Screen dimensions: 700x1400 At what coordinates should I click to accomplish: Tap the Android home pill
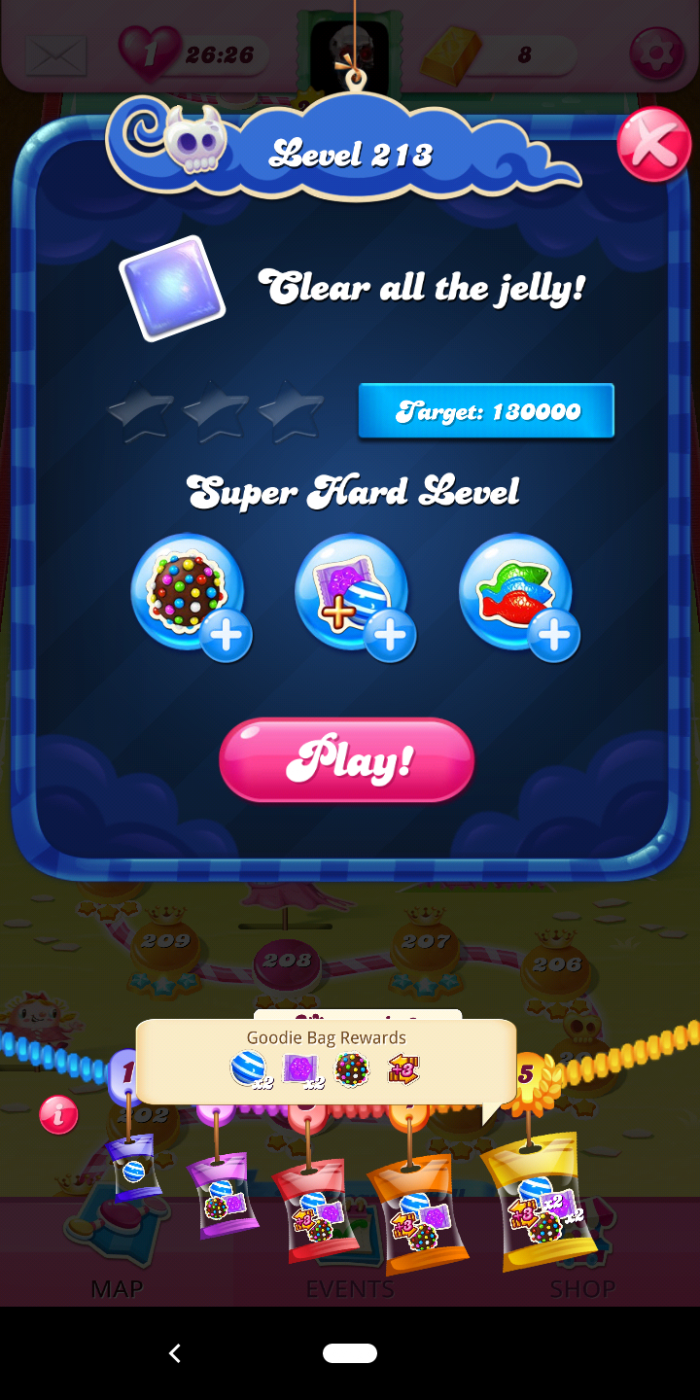(350, 1353)
